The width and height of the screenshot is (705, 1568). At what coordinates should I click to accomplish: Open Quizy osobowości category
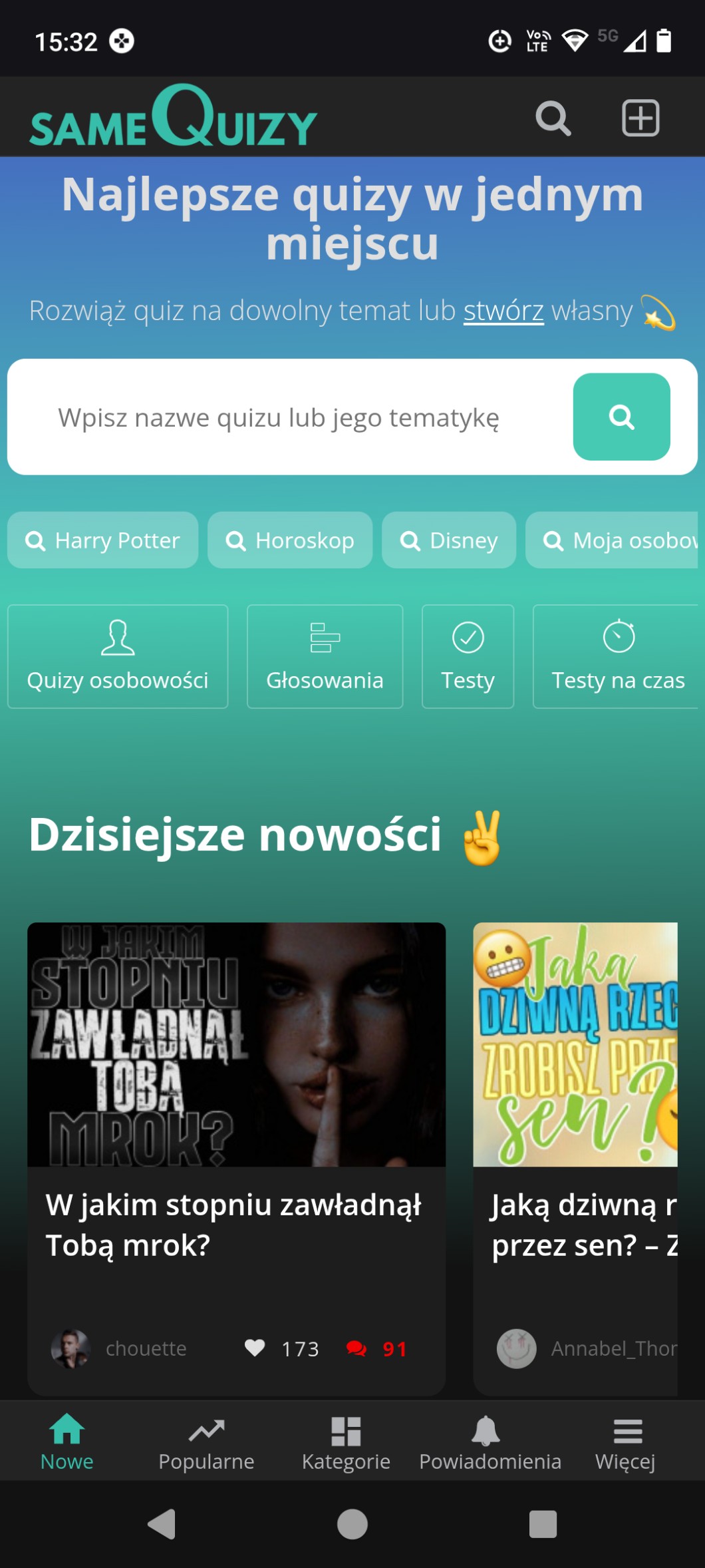point(118,657)
